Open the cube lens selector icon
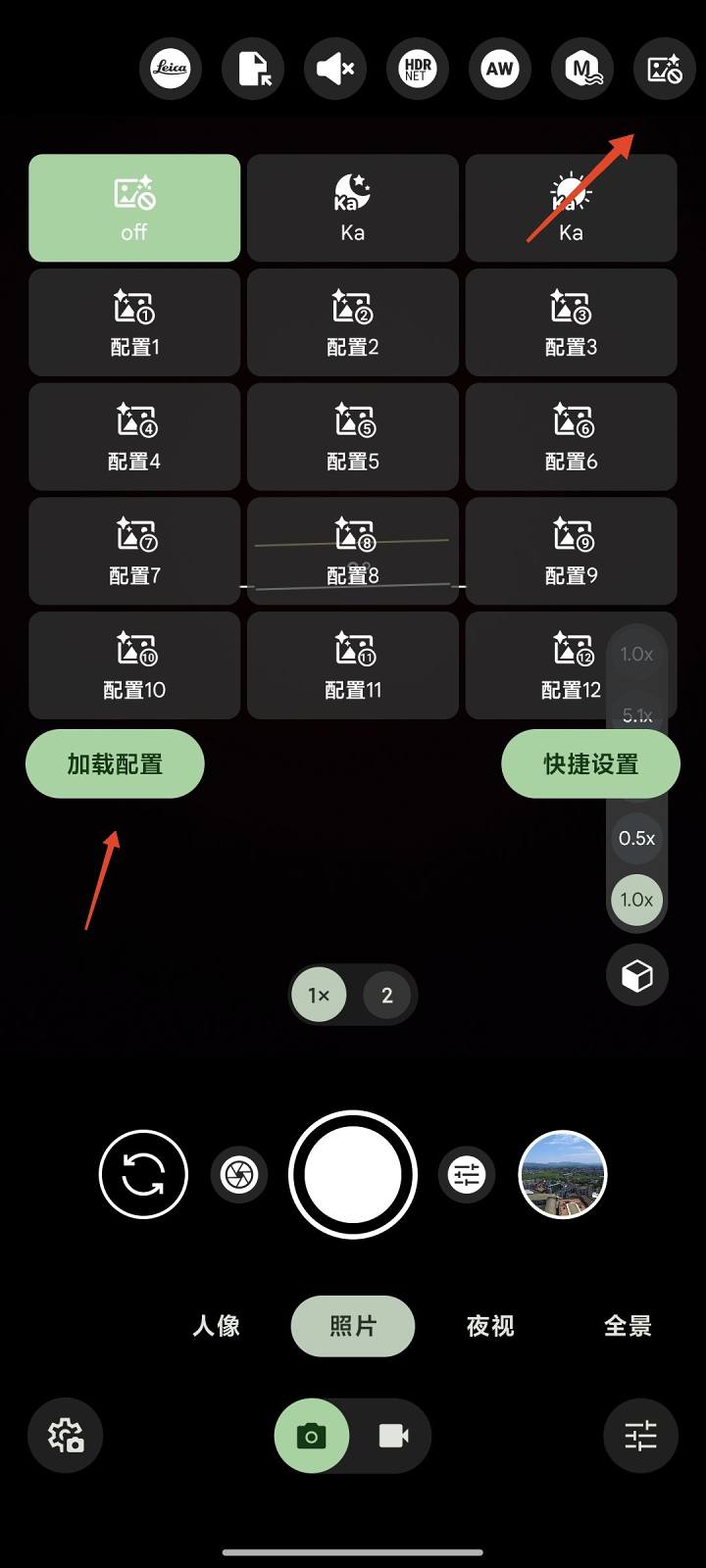This screenshot has width=706, height=1568. click(x=636, y=976)
